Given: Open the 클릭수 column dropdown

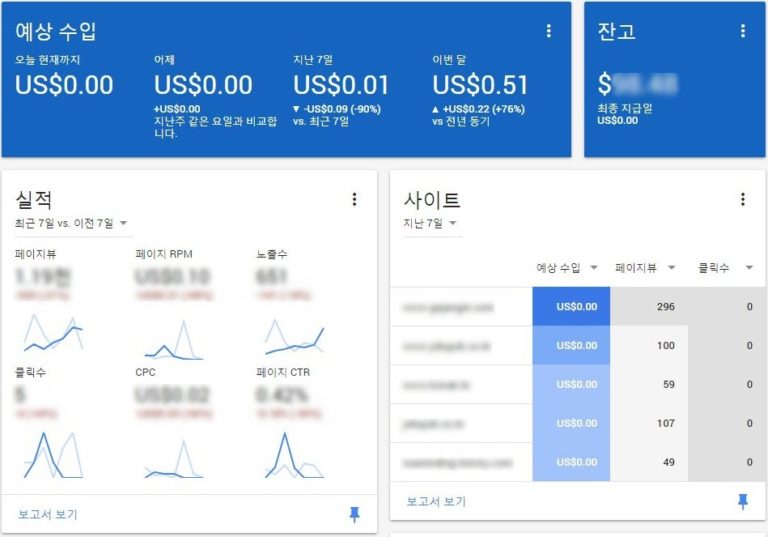Looking at the screenshot, I should pos(749,268).
